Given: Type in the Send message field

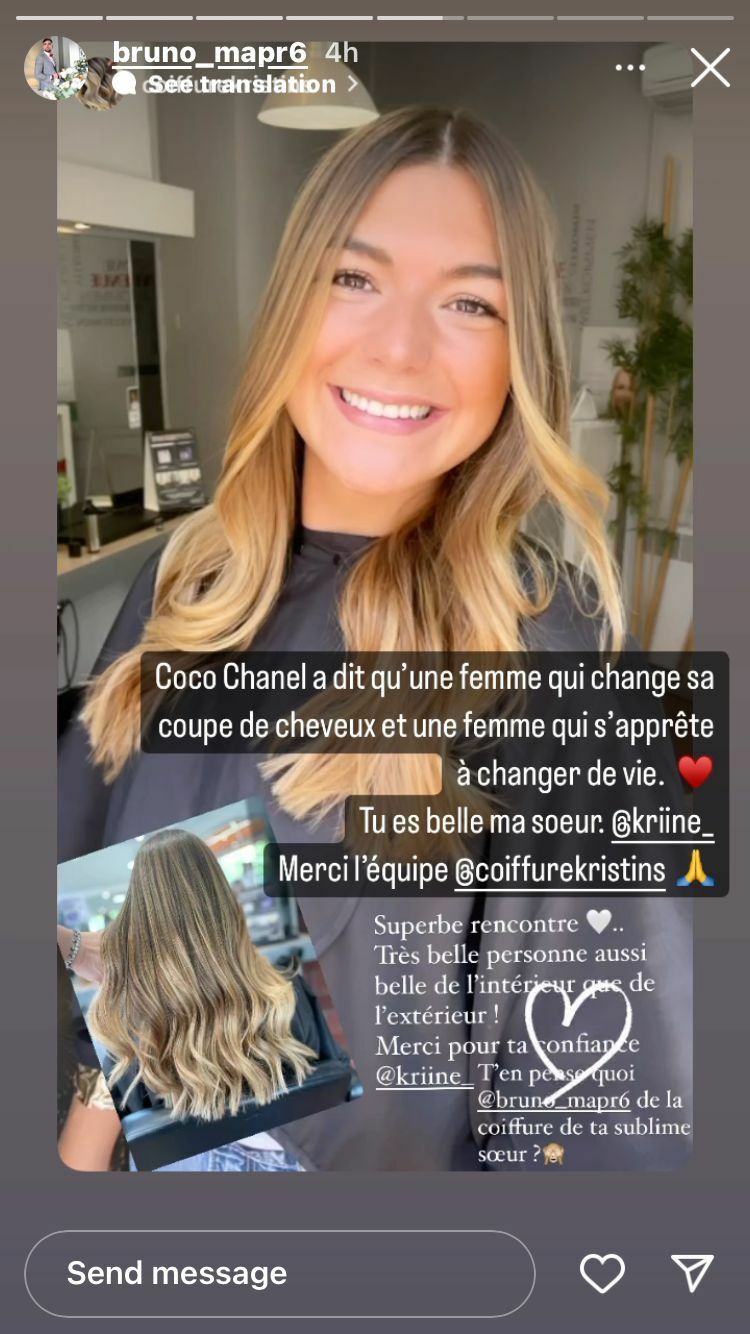Looking at the screenshot, I should pos(280,1273).
